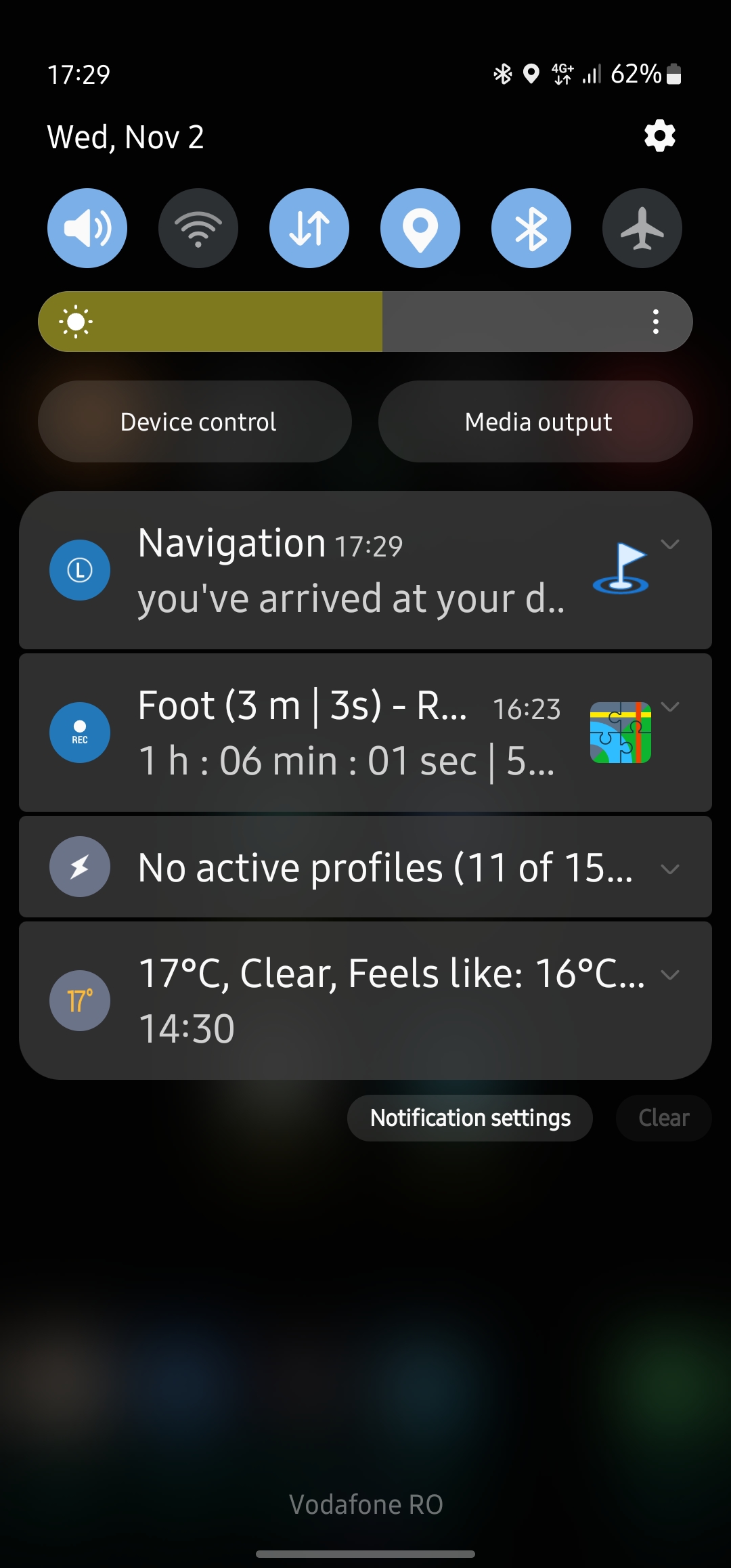
Task: Open Notification settings
Action: click(470, 1118)
